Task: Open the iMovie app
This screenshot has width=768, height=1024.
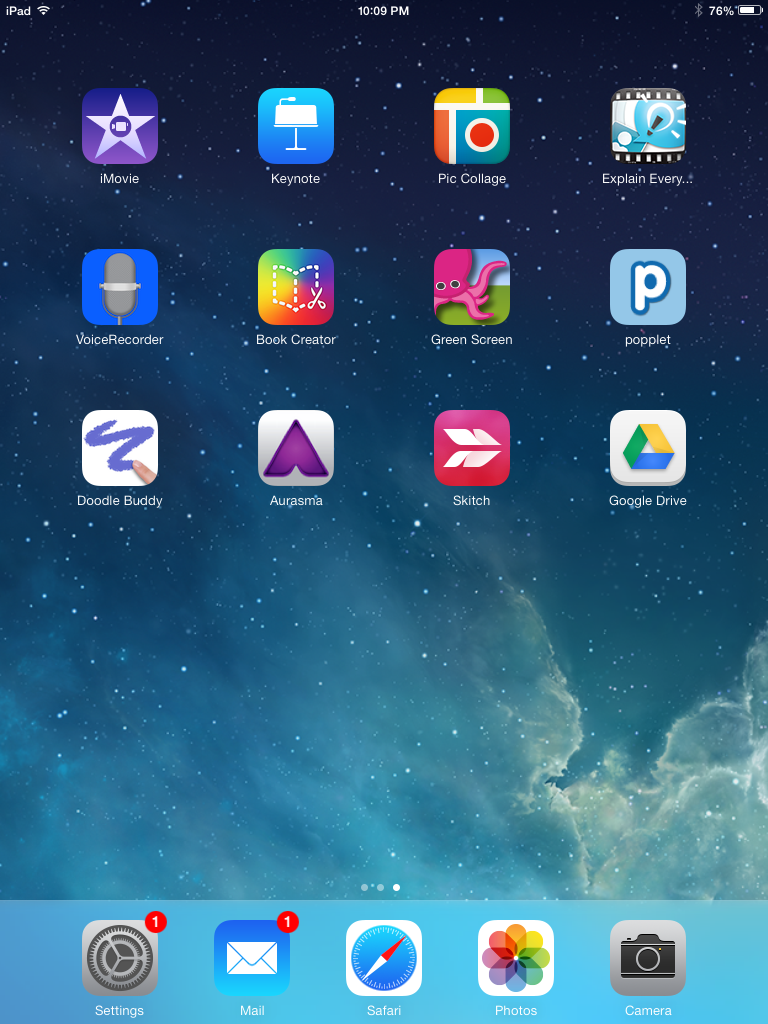Action: [x=120, y=126]
